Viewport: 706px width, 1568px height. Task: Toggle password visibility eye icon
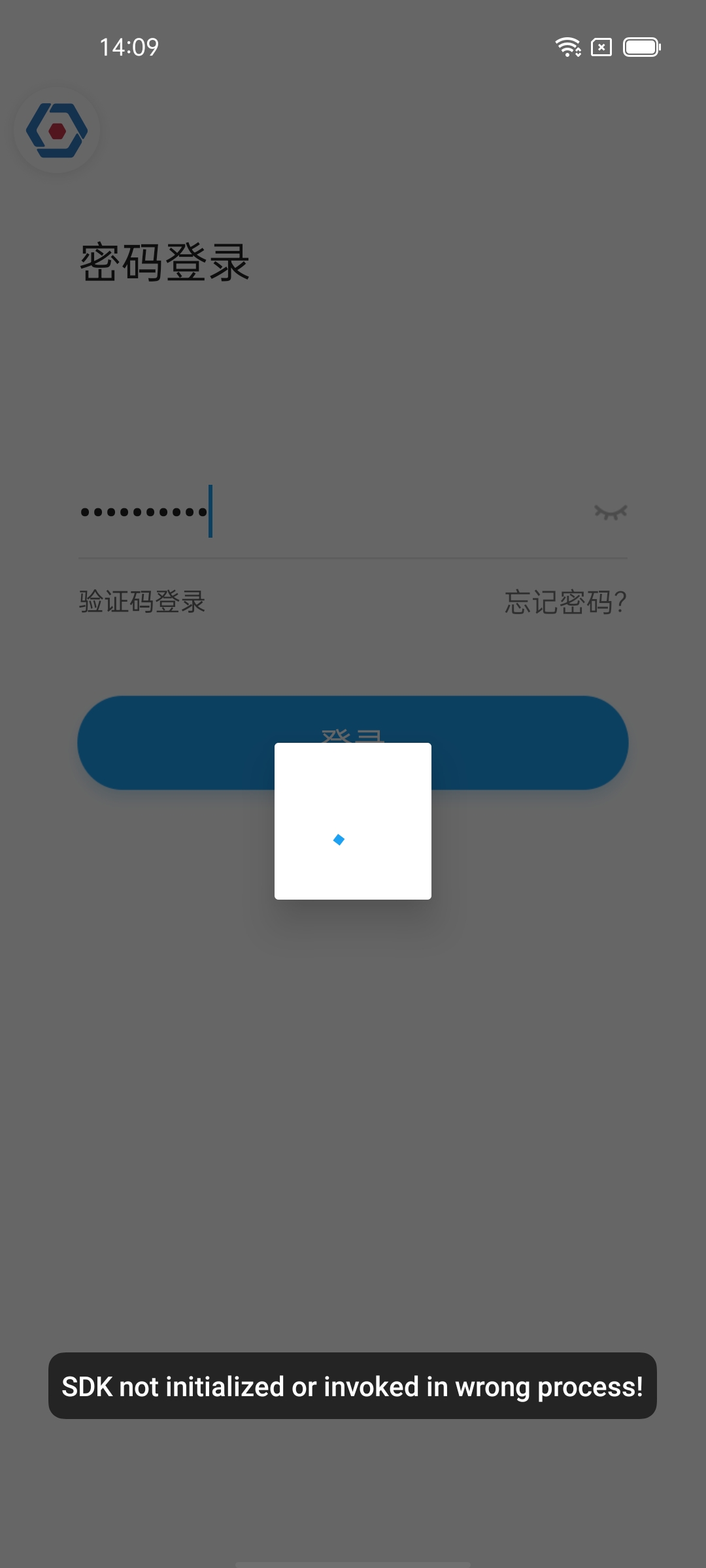[x=611, y=512]
